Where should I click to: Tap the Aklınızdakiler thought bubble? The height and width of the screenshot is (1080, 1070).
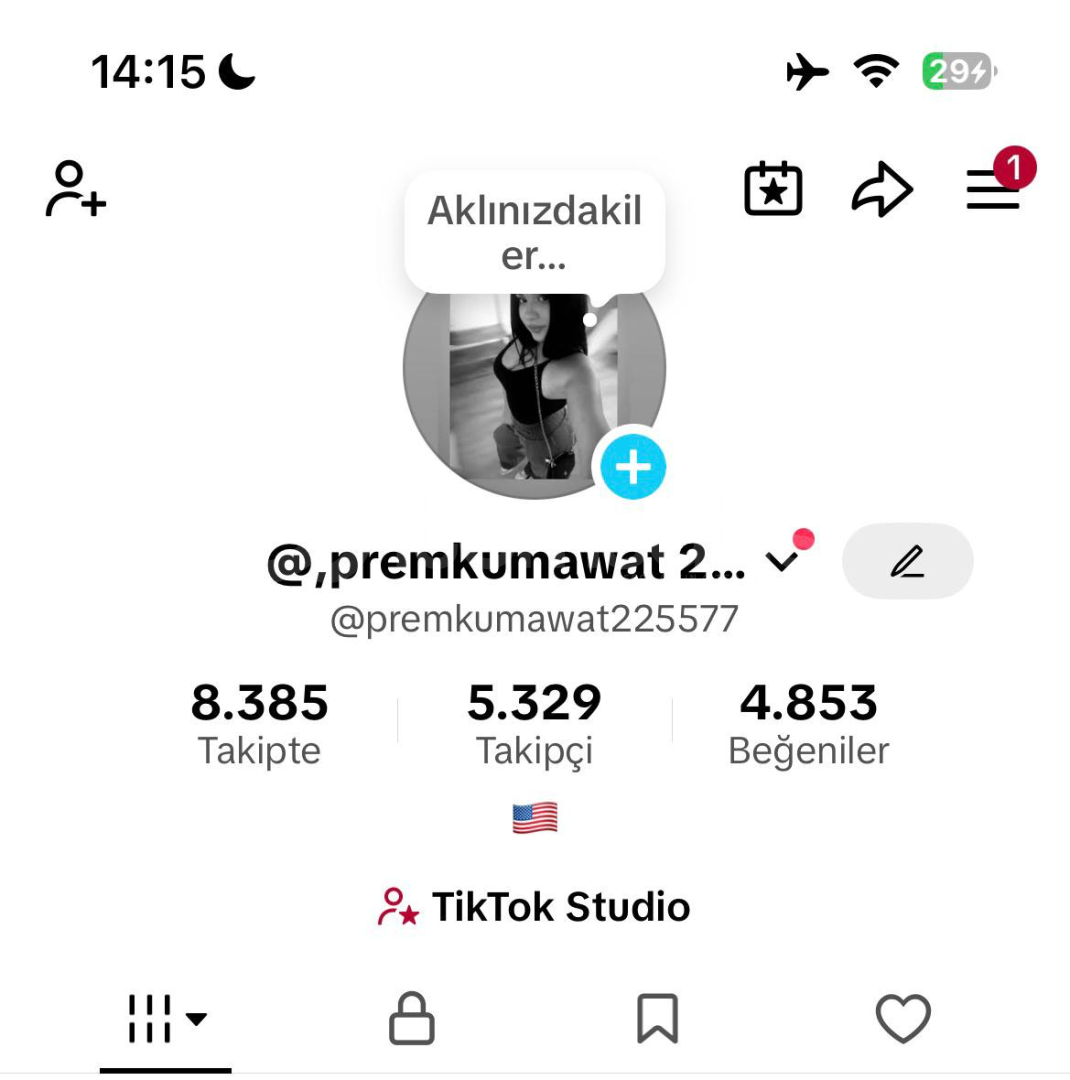534,232
